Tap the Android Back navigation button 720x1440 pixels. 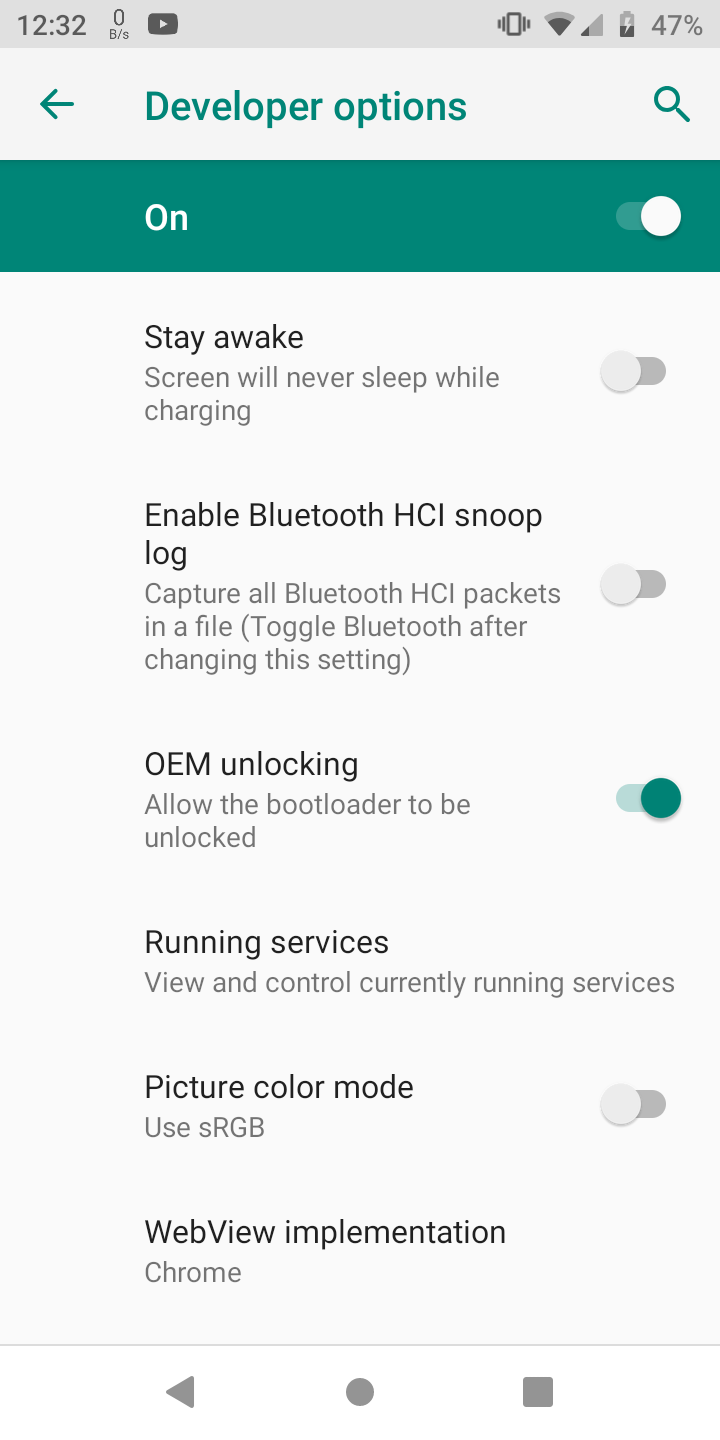coord(180,1390)
